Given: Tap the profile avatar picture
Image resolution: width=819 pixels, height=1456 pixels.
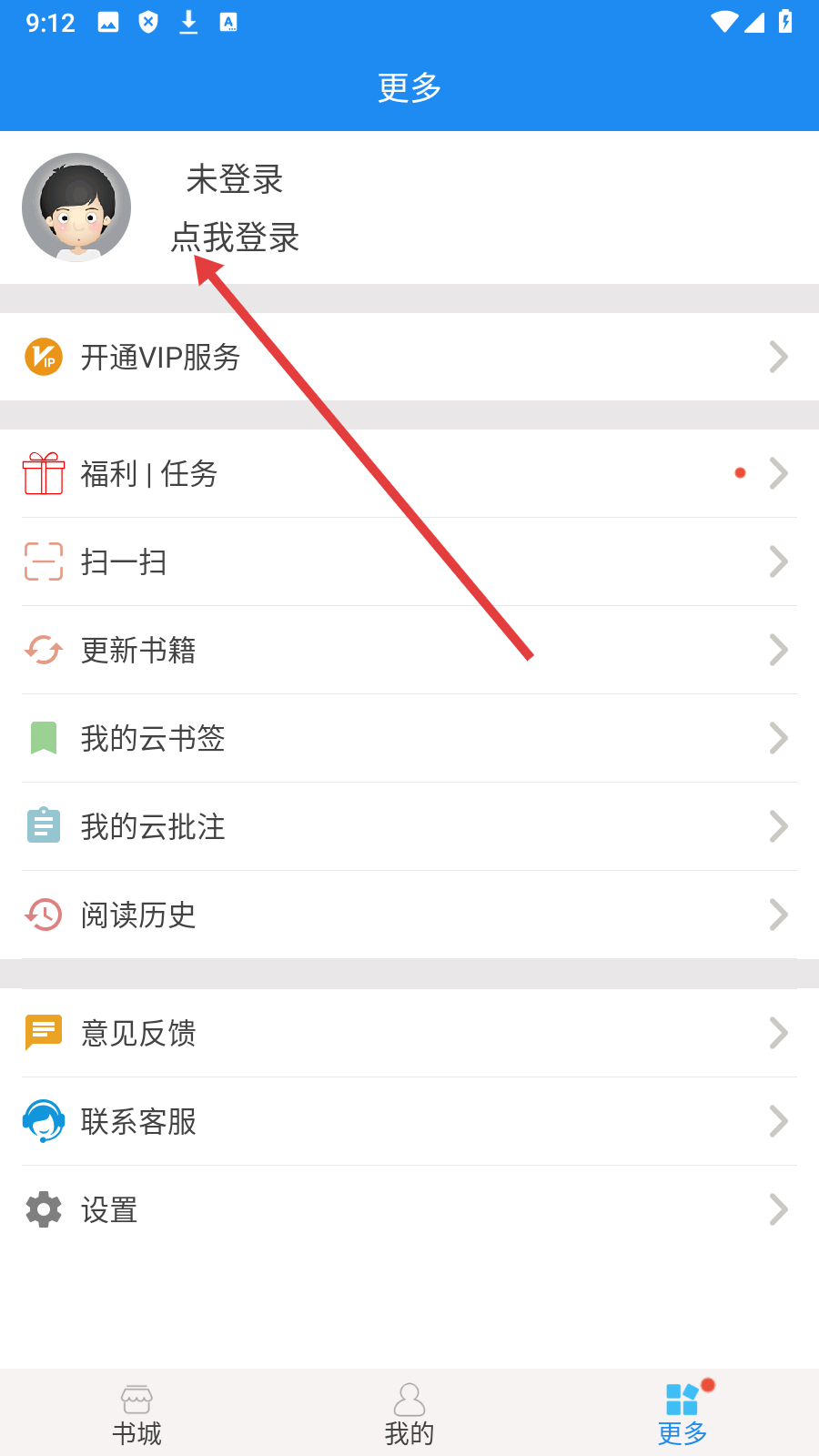Looking at the screenshot, I should [76, 207].
